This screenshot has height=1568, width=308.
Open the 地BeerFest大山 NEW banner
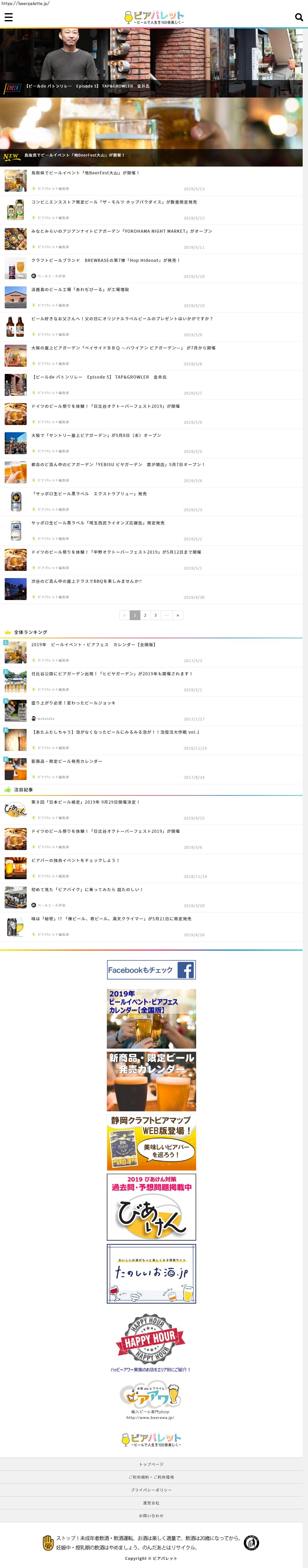click(151, 133)
